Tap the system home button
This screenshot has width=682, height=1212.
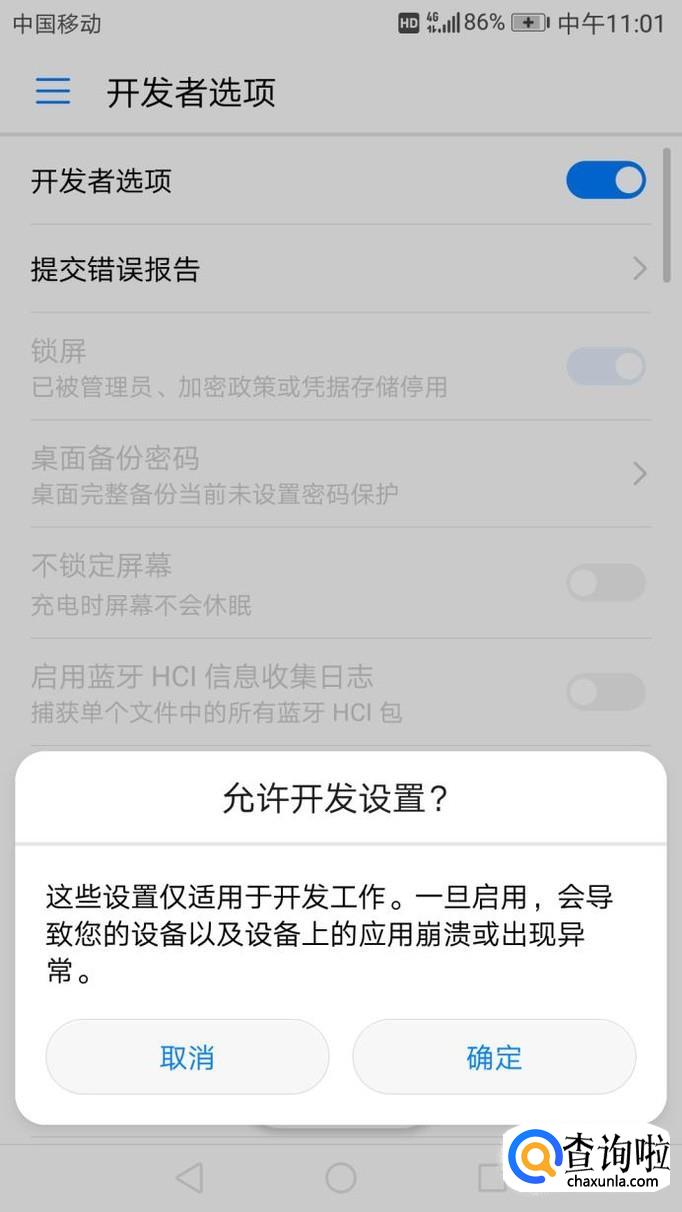click(341, 1178)
